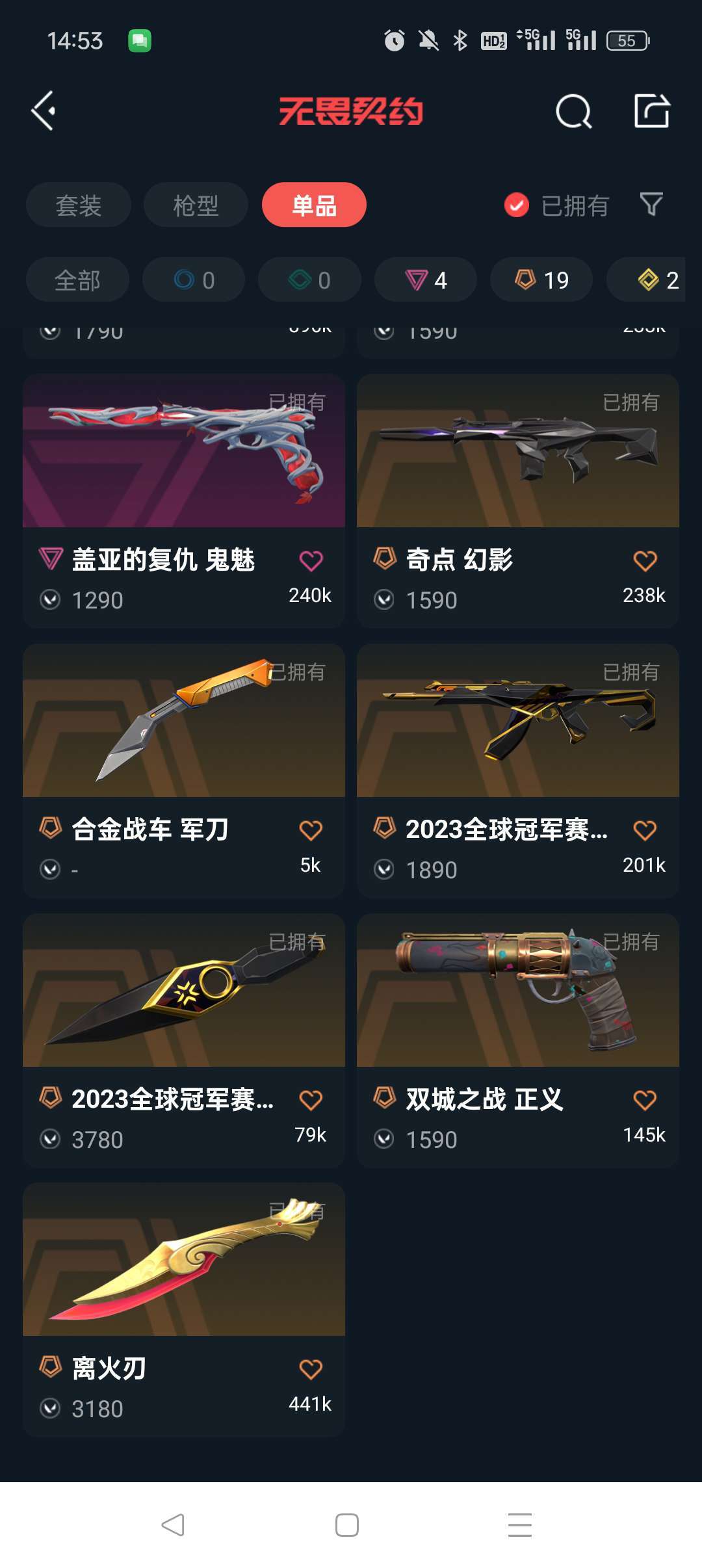
Task: Like the 合金战车 军刀 skin
Action: click(x=311, y=831)
